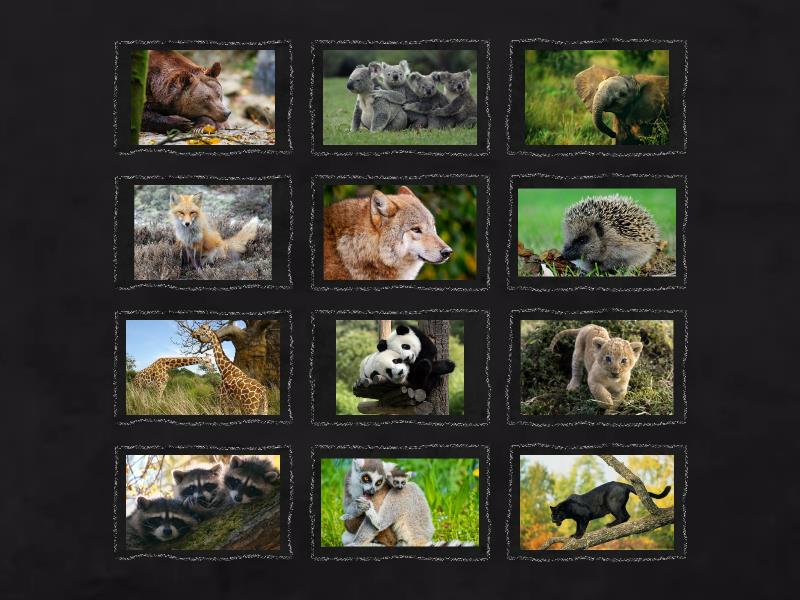Open the lemurs tile
The image size is (800, 600).
pos(400,502)
